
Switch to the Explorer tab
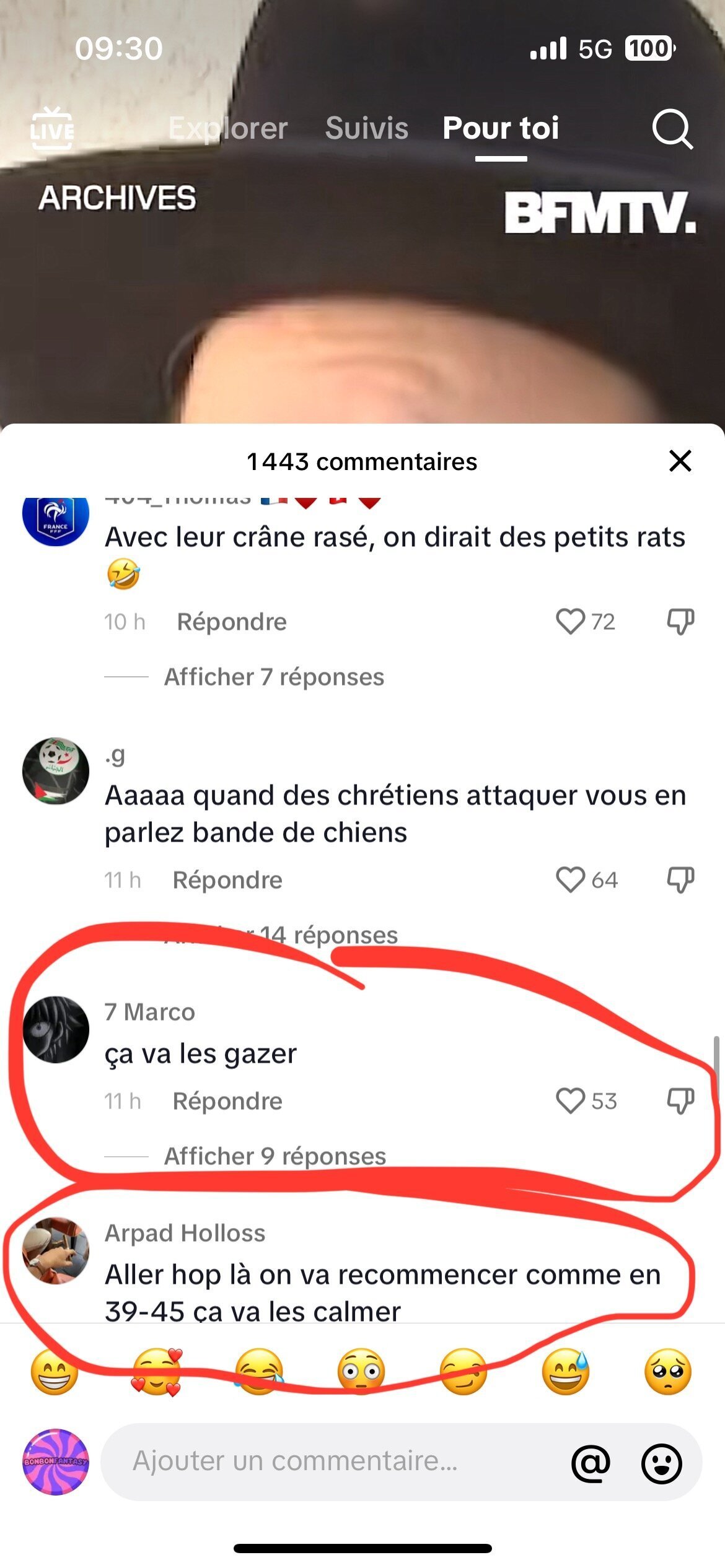[x=228, y=128]
